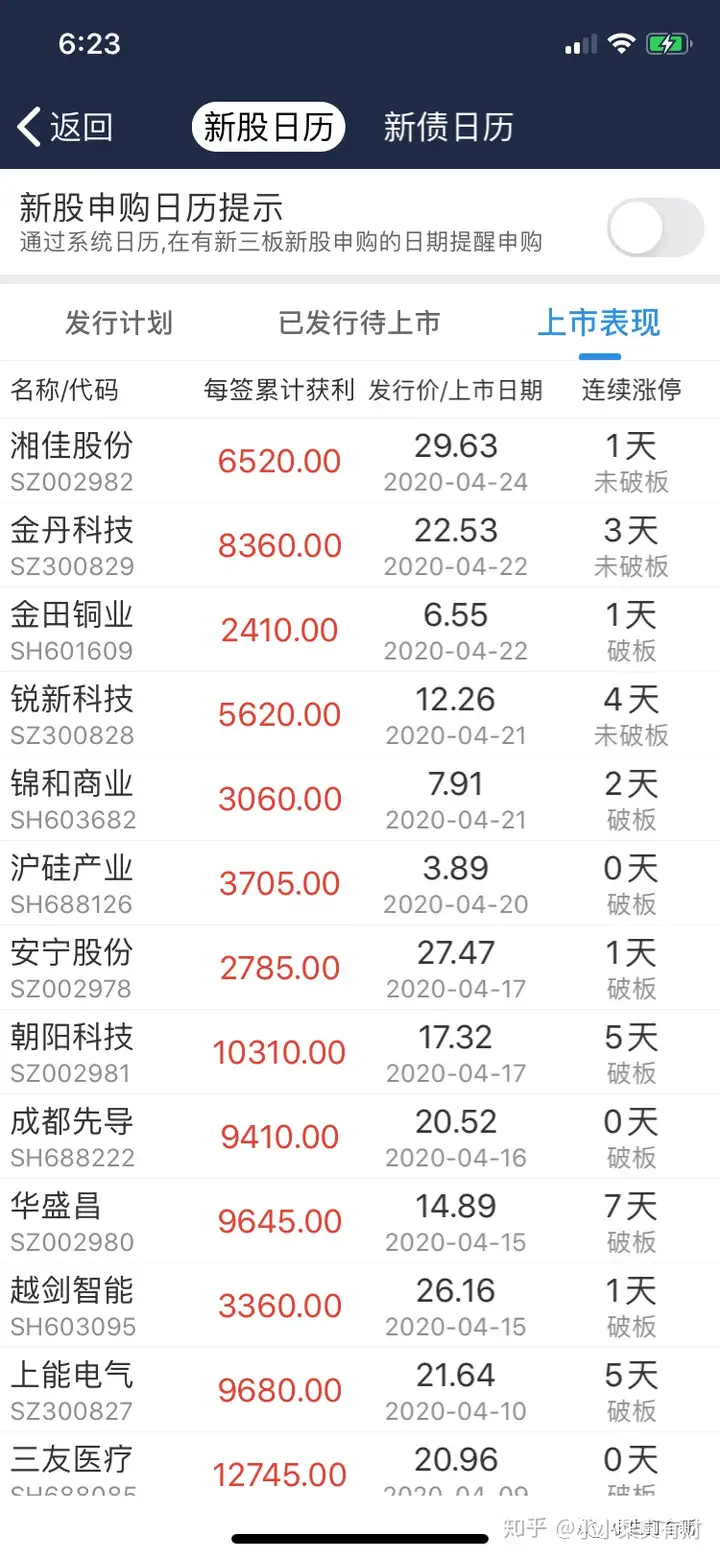Screen dimensions: 720x1559
Task: View details for 金田铜业
Action: 360,630
